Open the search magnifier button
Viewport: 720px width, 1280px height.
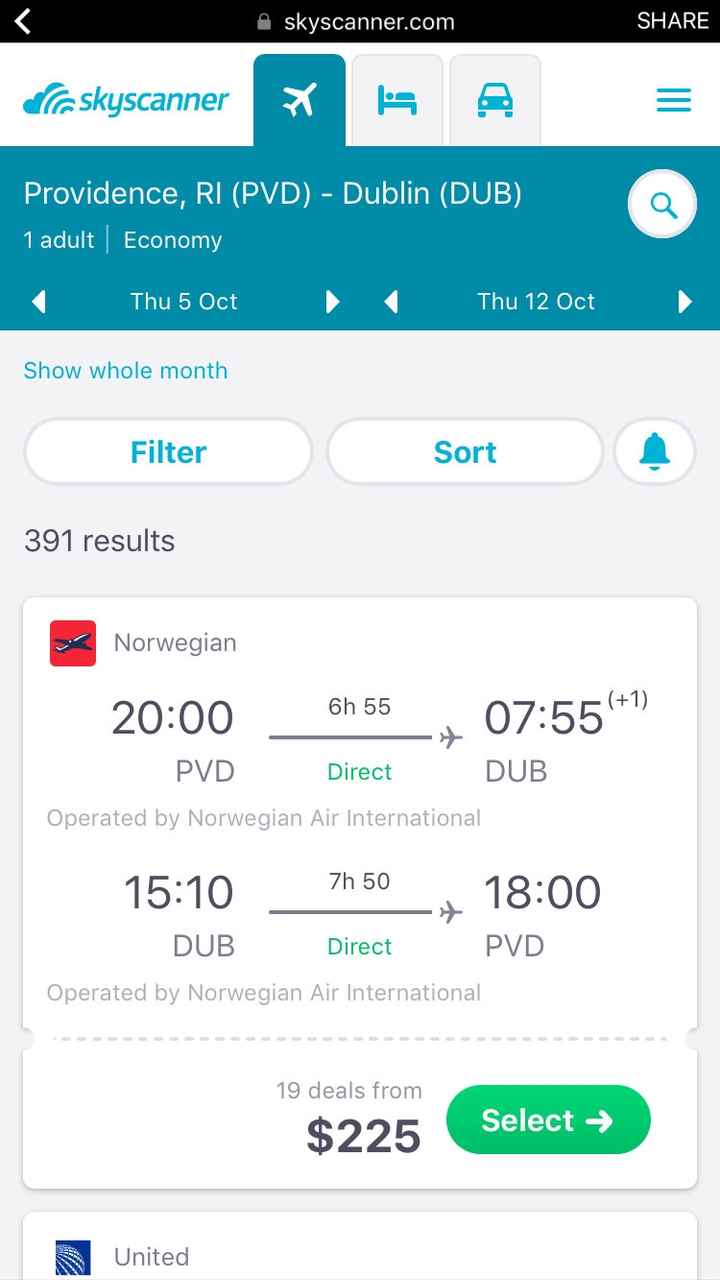662,205
